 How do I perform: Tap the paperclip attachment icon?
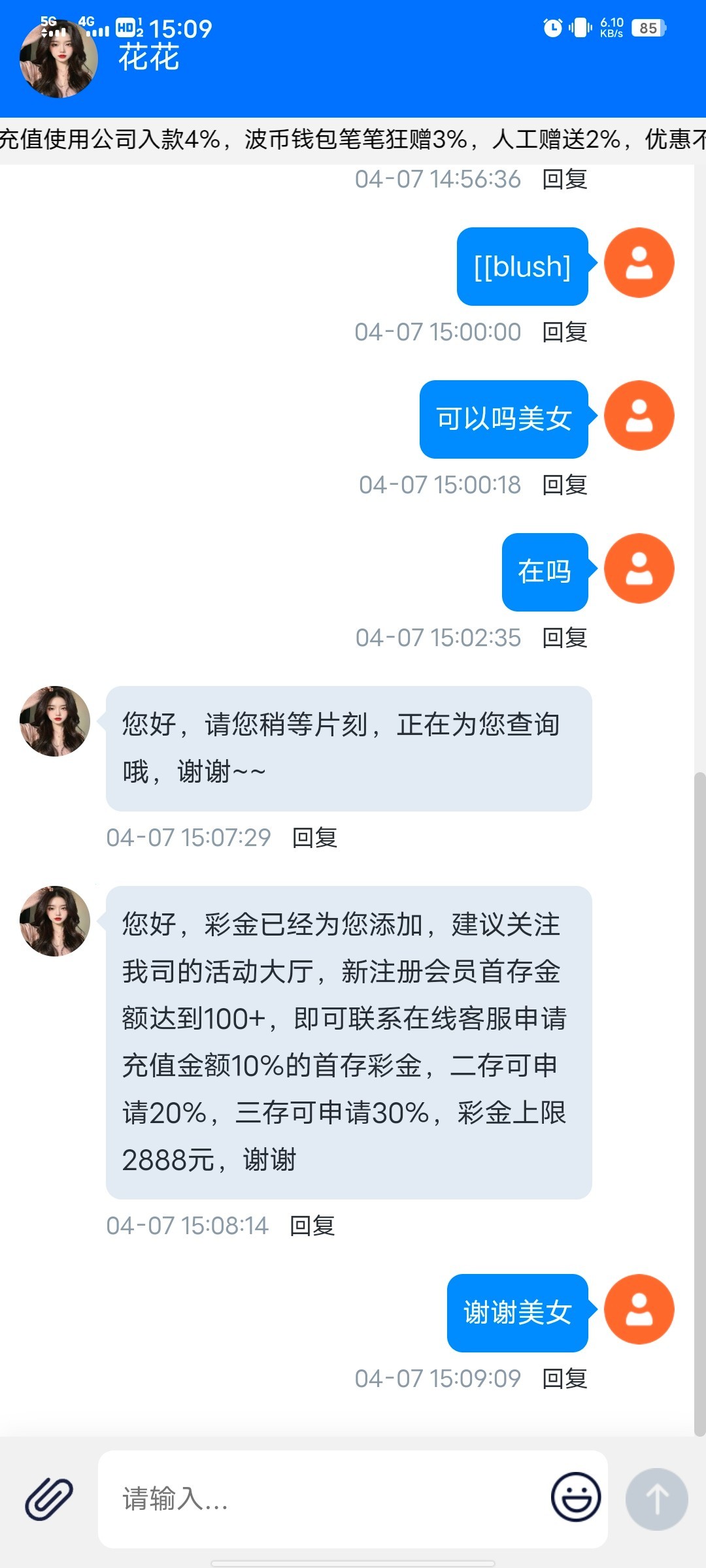tap(49, 1499)
